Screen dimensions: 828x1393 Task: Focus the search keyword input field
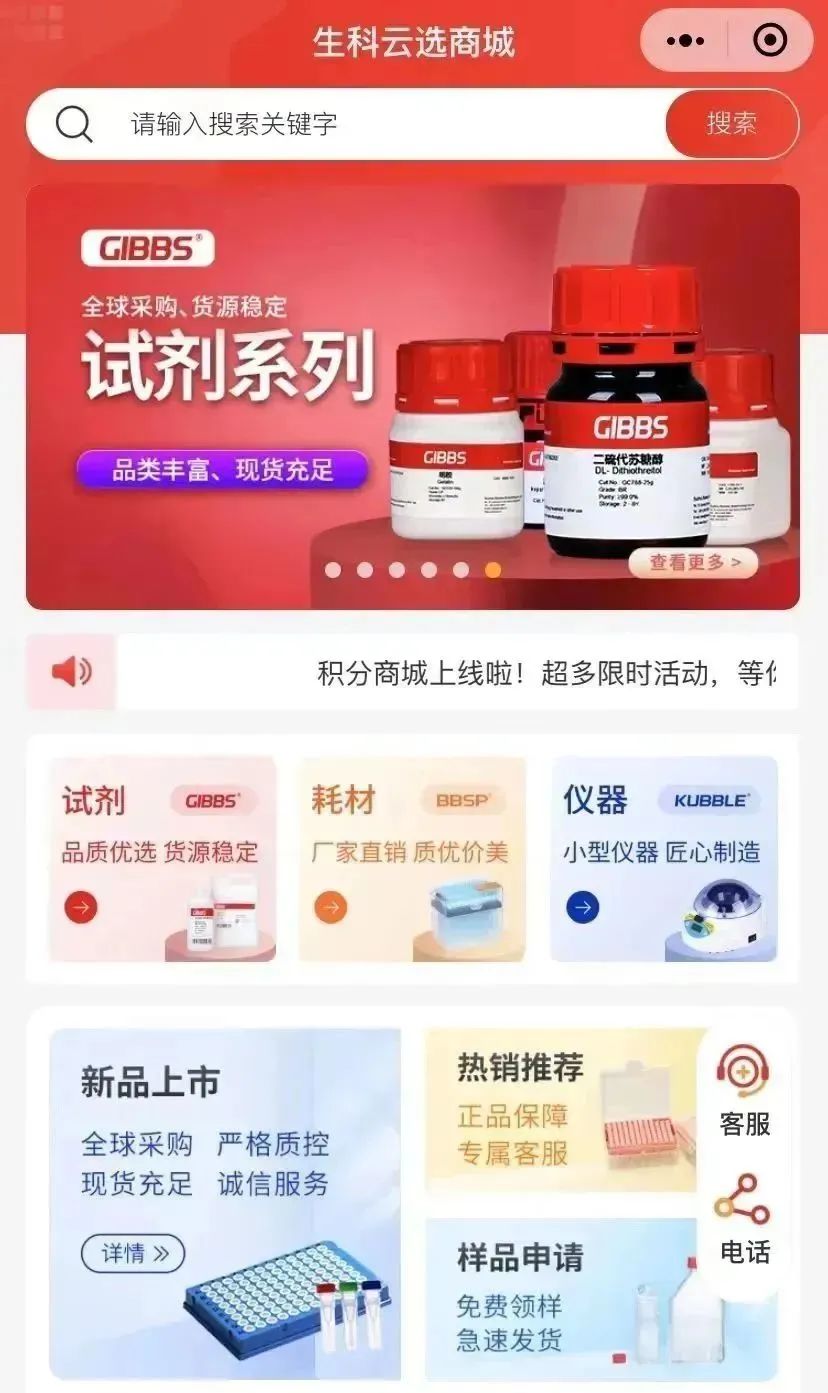click(x=390, y=124)
